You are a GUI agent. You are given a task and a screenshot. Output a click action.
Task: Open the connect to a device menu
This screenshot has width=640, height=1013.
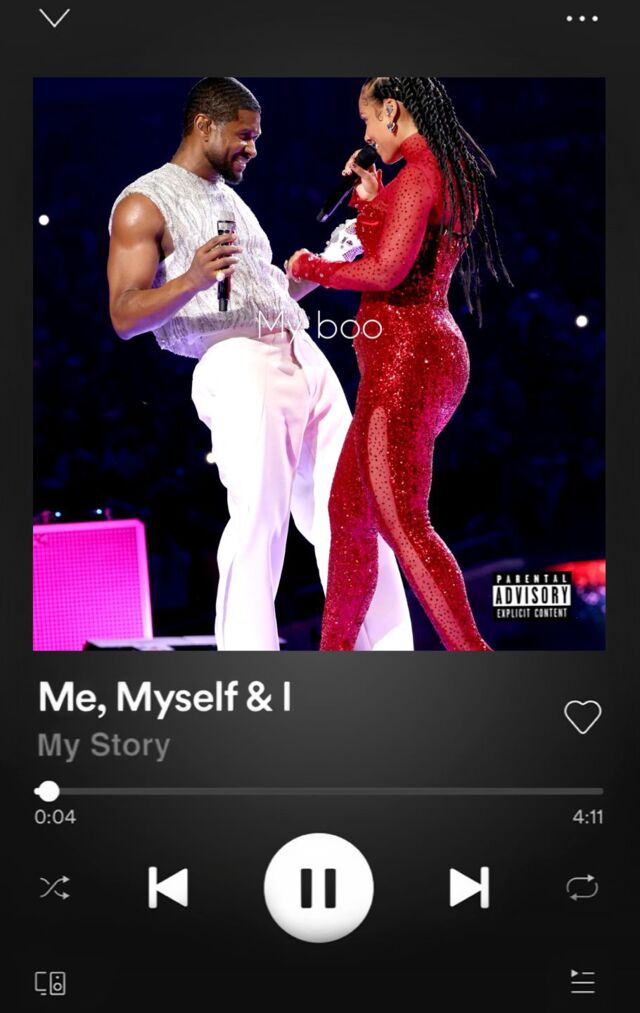51,982
